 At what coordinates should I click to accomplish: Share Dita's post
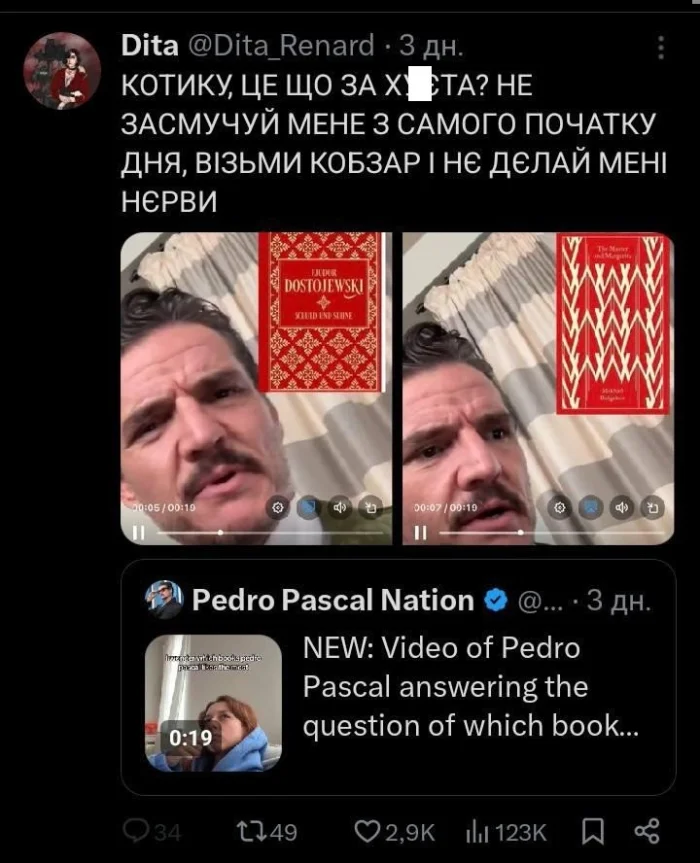(647, 831)
